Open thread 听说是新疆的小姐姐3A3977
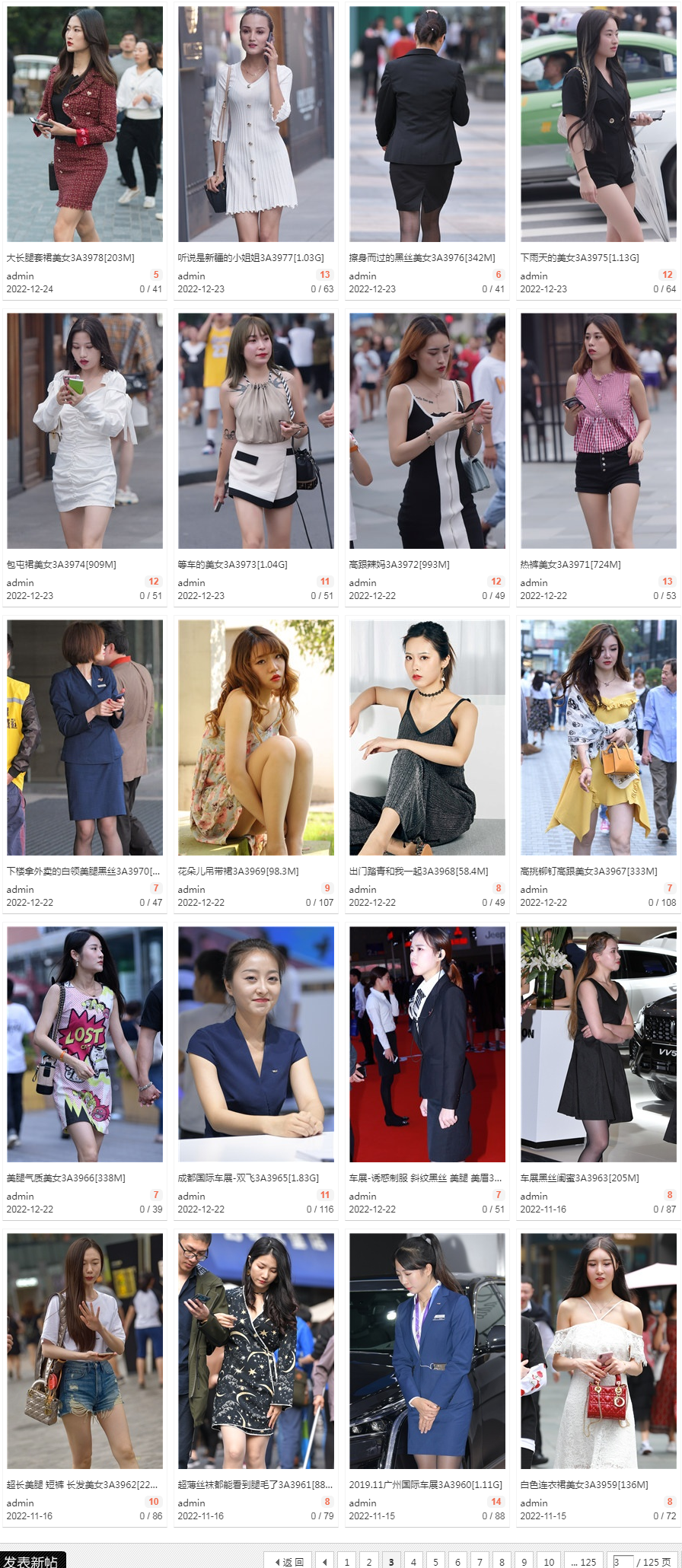Screen dimensions: 682x1568 coord(250,258)
